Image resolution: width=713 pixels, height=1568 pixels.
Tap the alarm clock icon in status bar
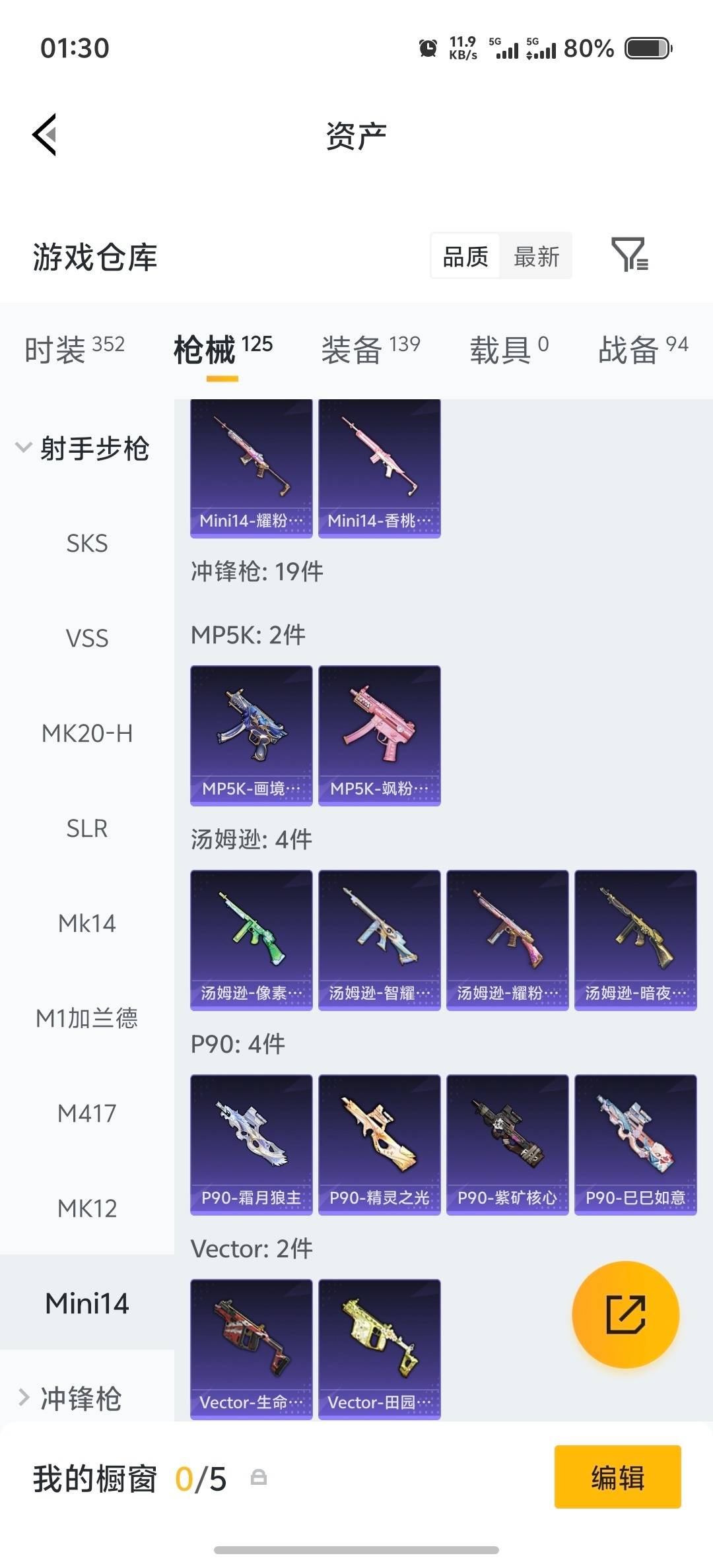[x=428, y=48]
